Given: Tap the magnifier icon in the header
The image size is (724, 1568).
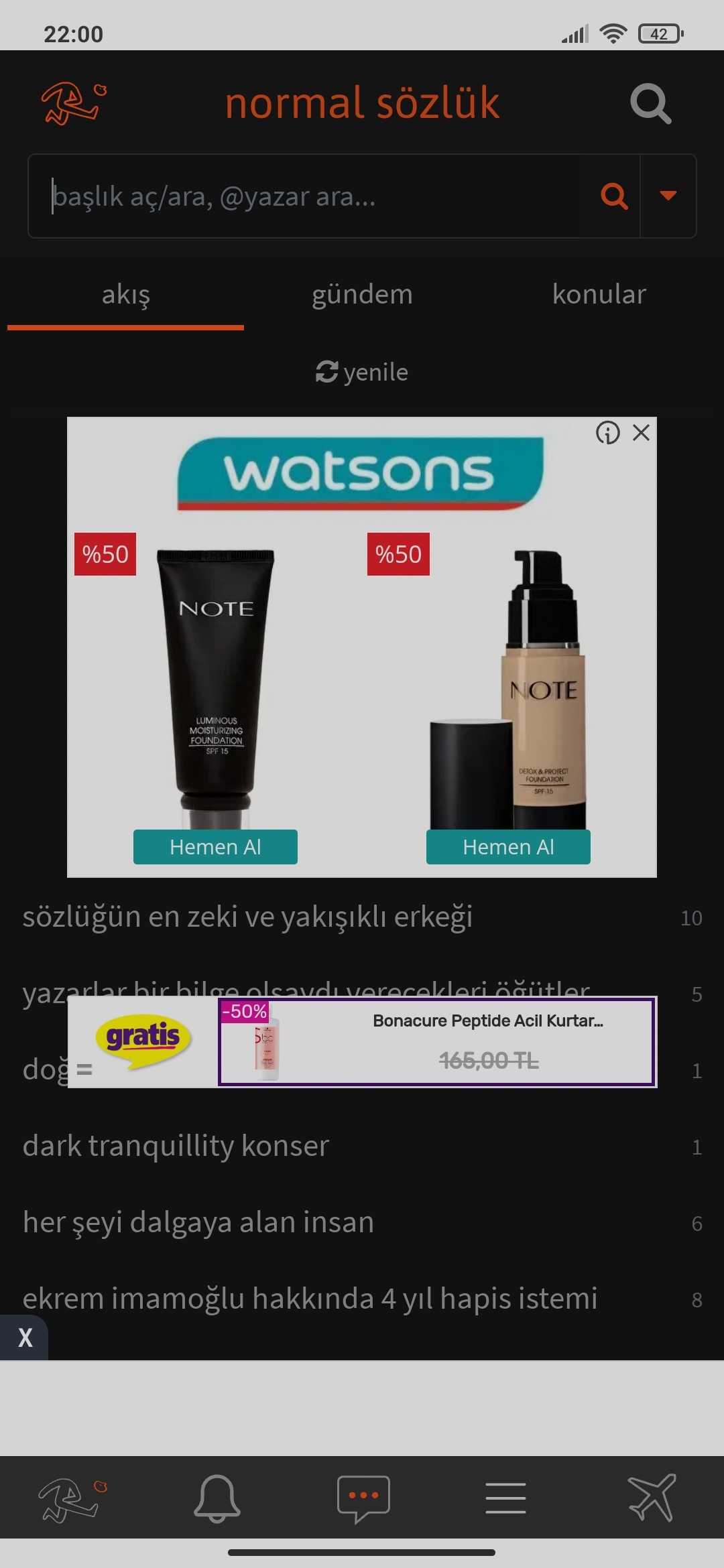Looking at the screenshot, I should (650, 104).
